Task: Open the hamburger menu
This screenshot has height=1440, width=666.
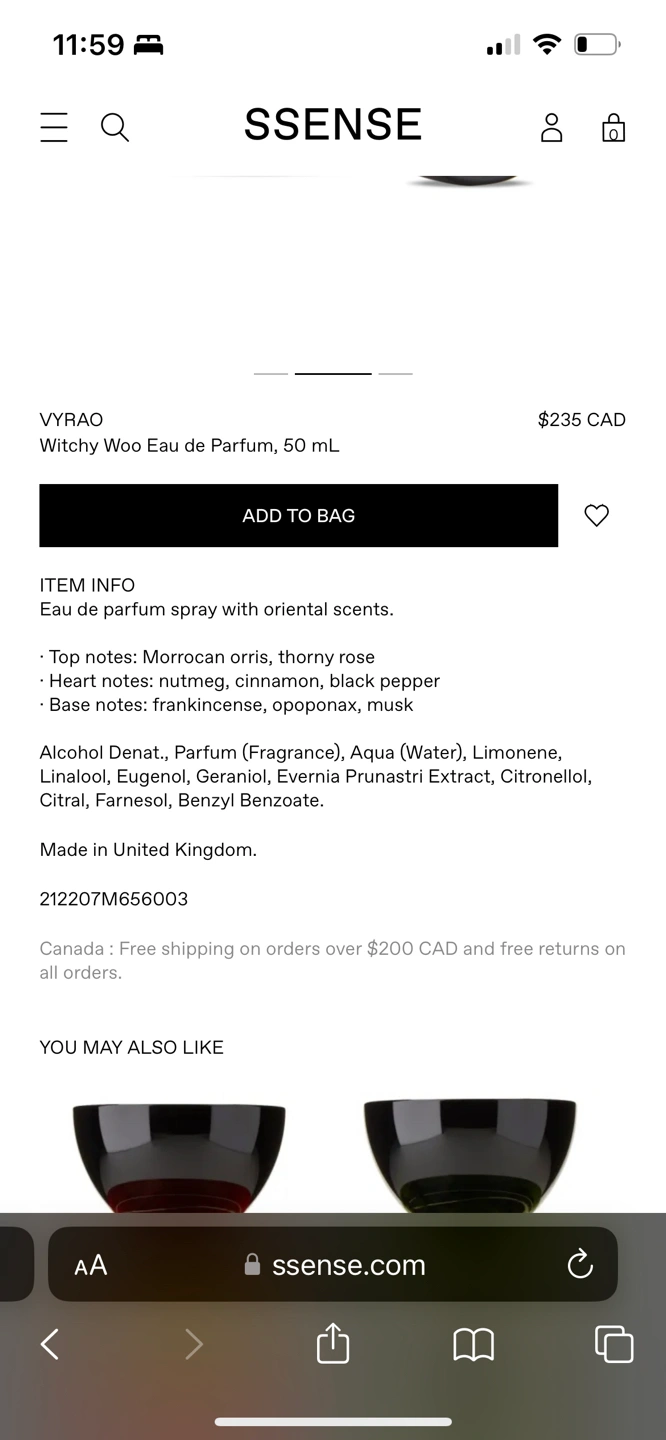Action: coord(54,127)
